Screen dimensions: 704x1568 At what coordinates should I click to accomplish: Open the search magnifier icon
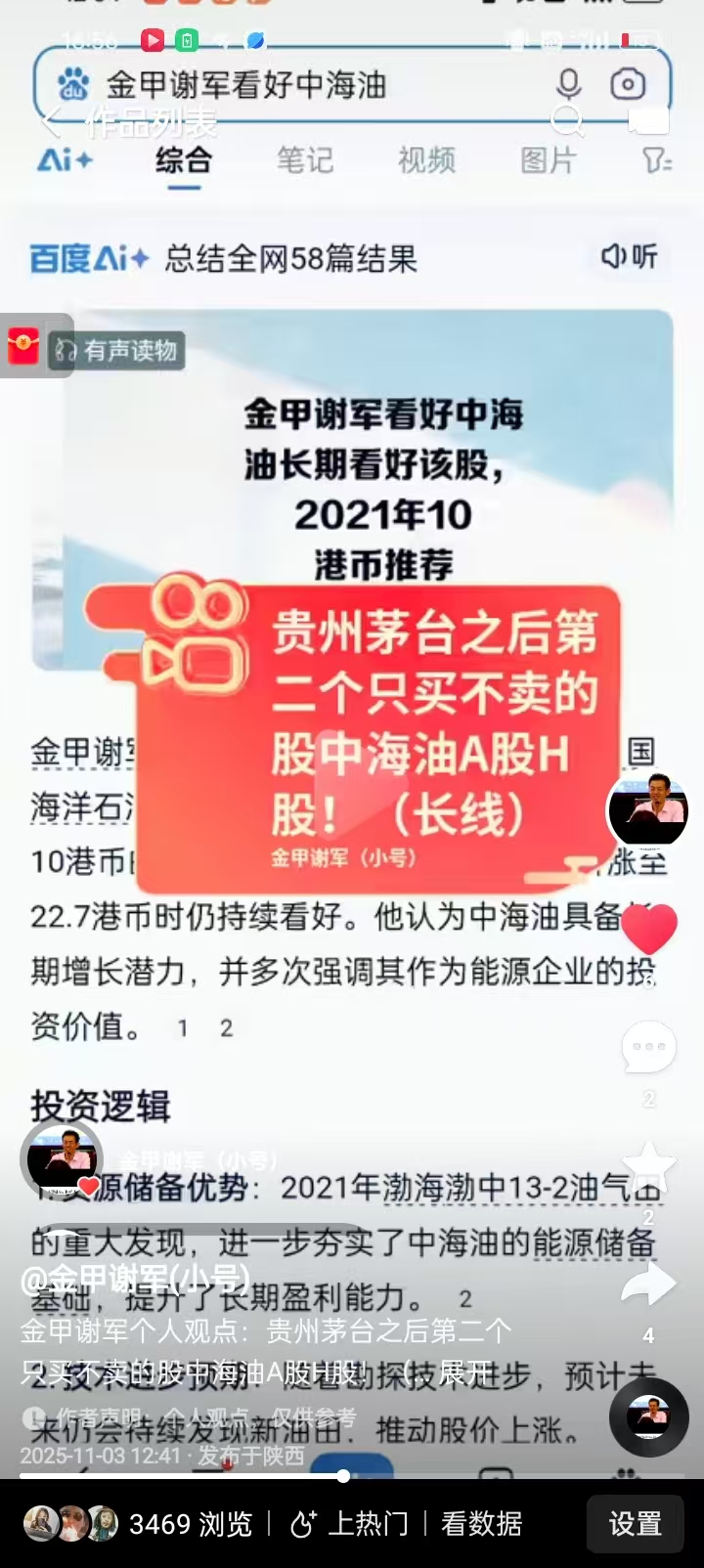click(567, 121)
